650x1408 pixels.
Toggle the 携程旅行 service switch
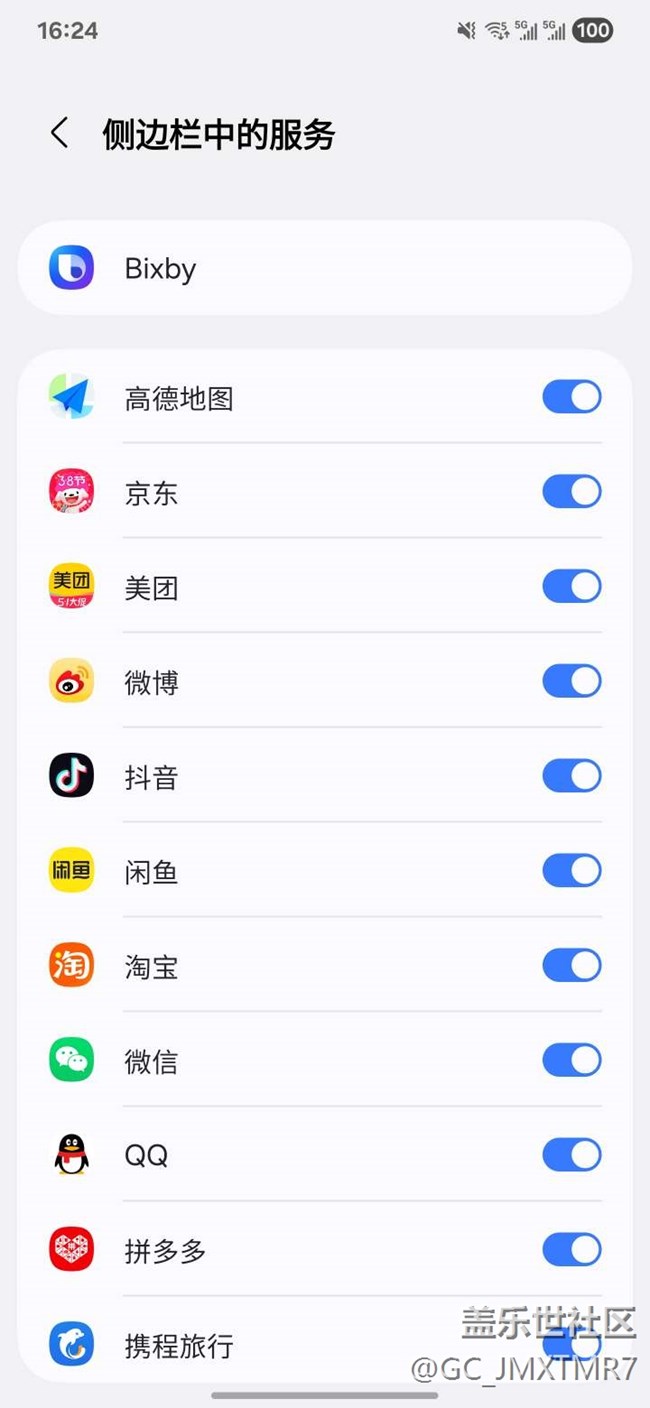coord(571,1343)
